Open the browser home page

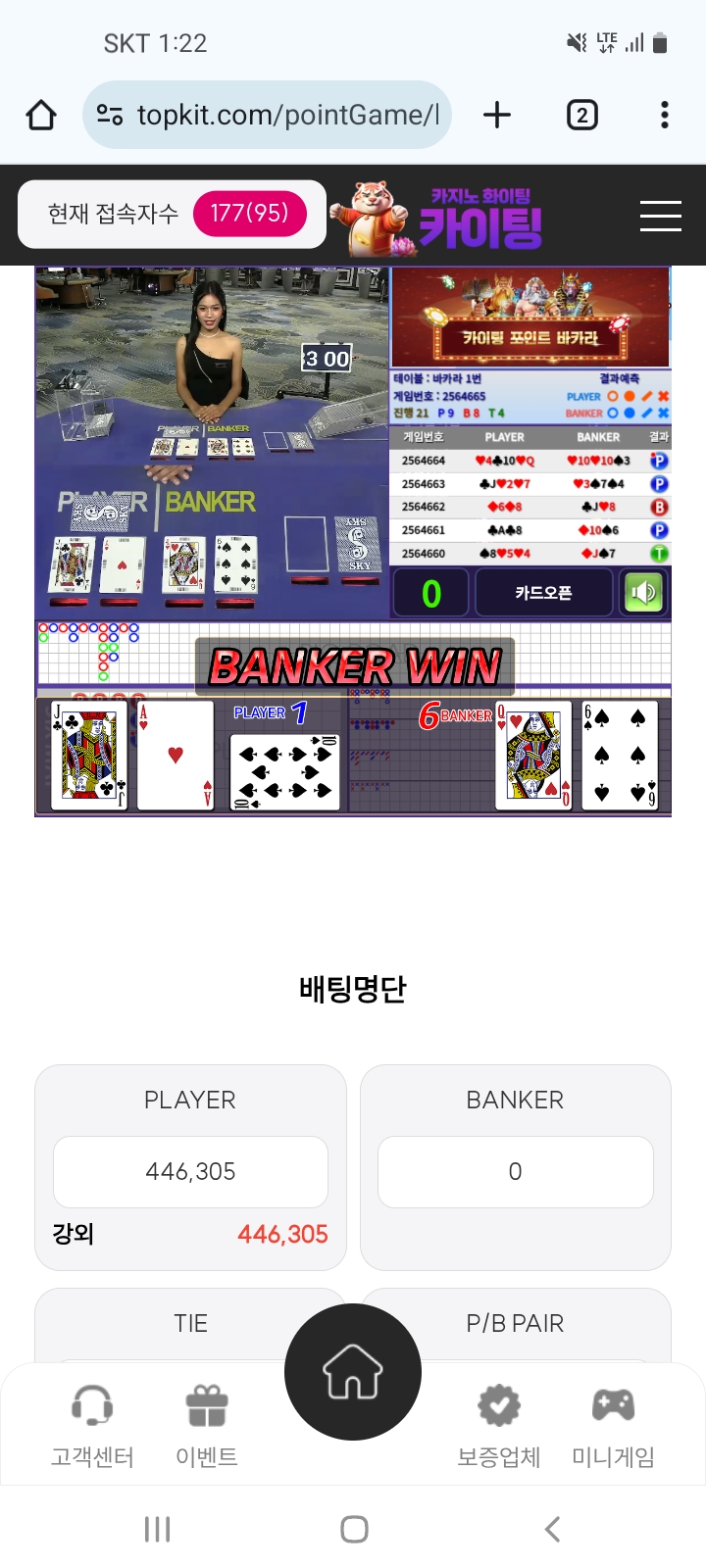click(x=41, y=115)
